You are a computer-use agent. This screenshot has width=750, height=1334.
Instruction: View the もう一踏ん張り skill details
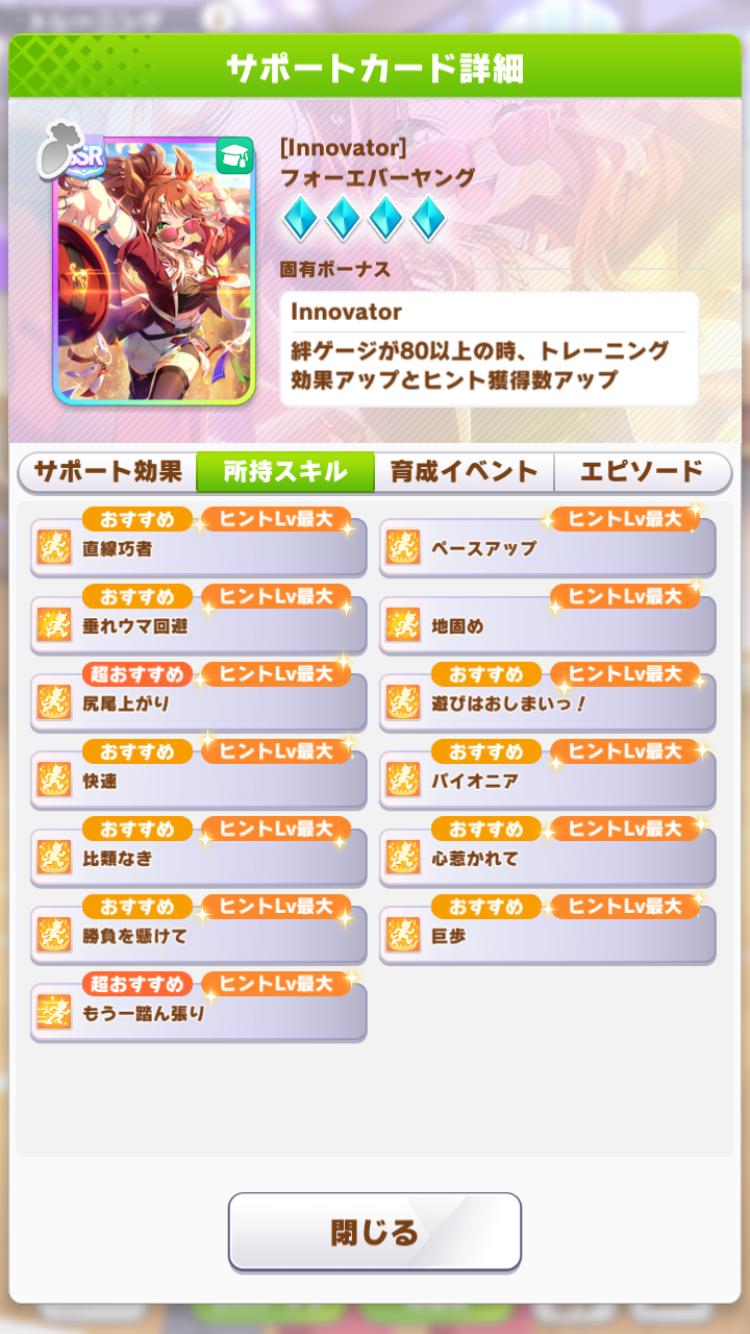coord(198,1014)
